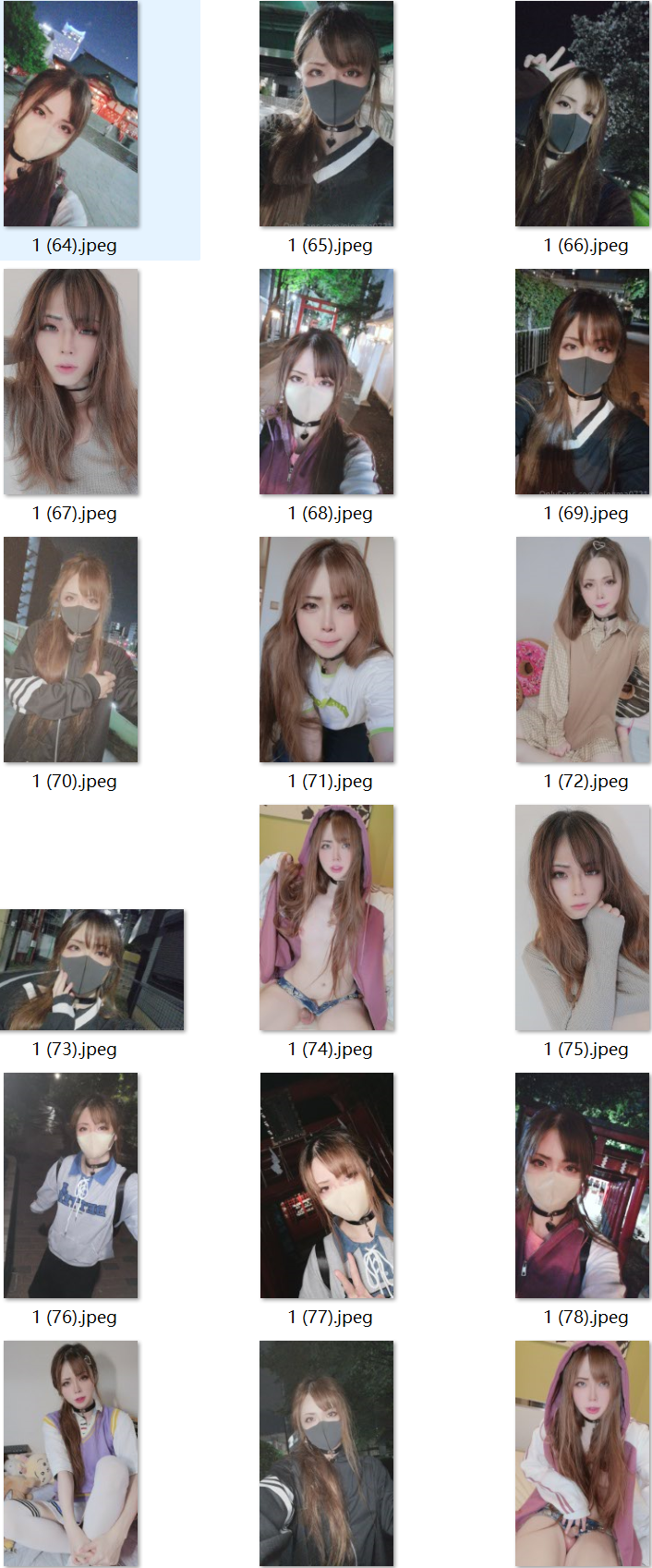This screenshot has width=652, height=1568.
Task: View image 1 (71).jpeg
Action: click(x=327, y=650)
